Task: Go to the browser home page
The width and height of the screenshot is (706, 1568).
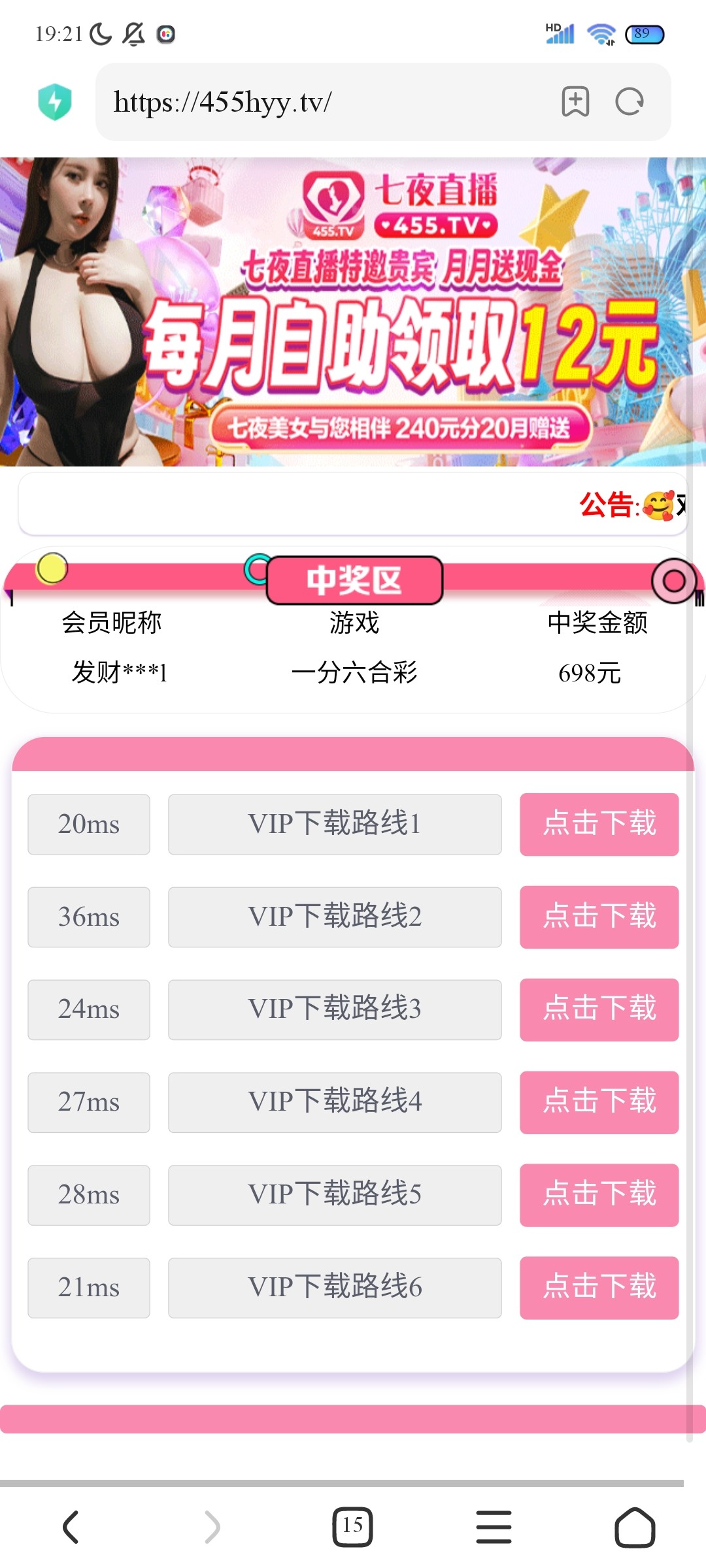Action: pyautogui.click(x=635, y=1527)
